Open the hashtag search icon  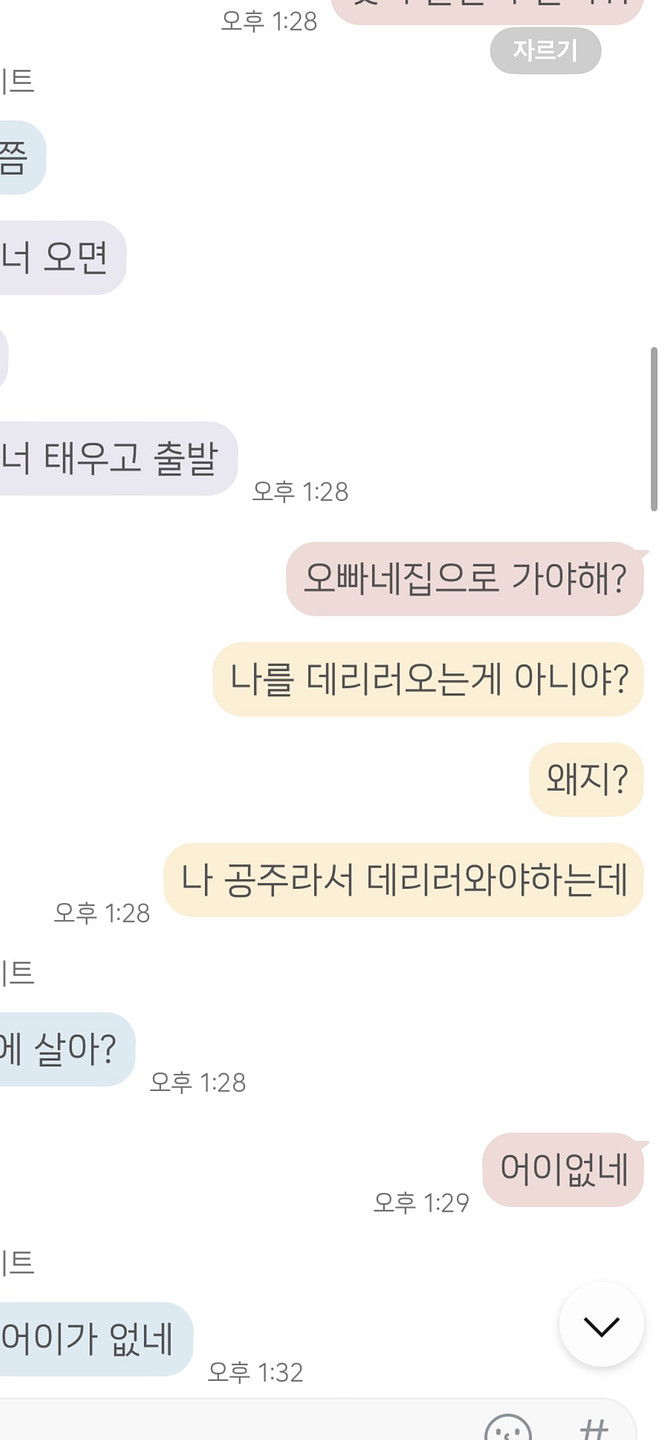click(x=595, y=1428)
